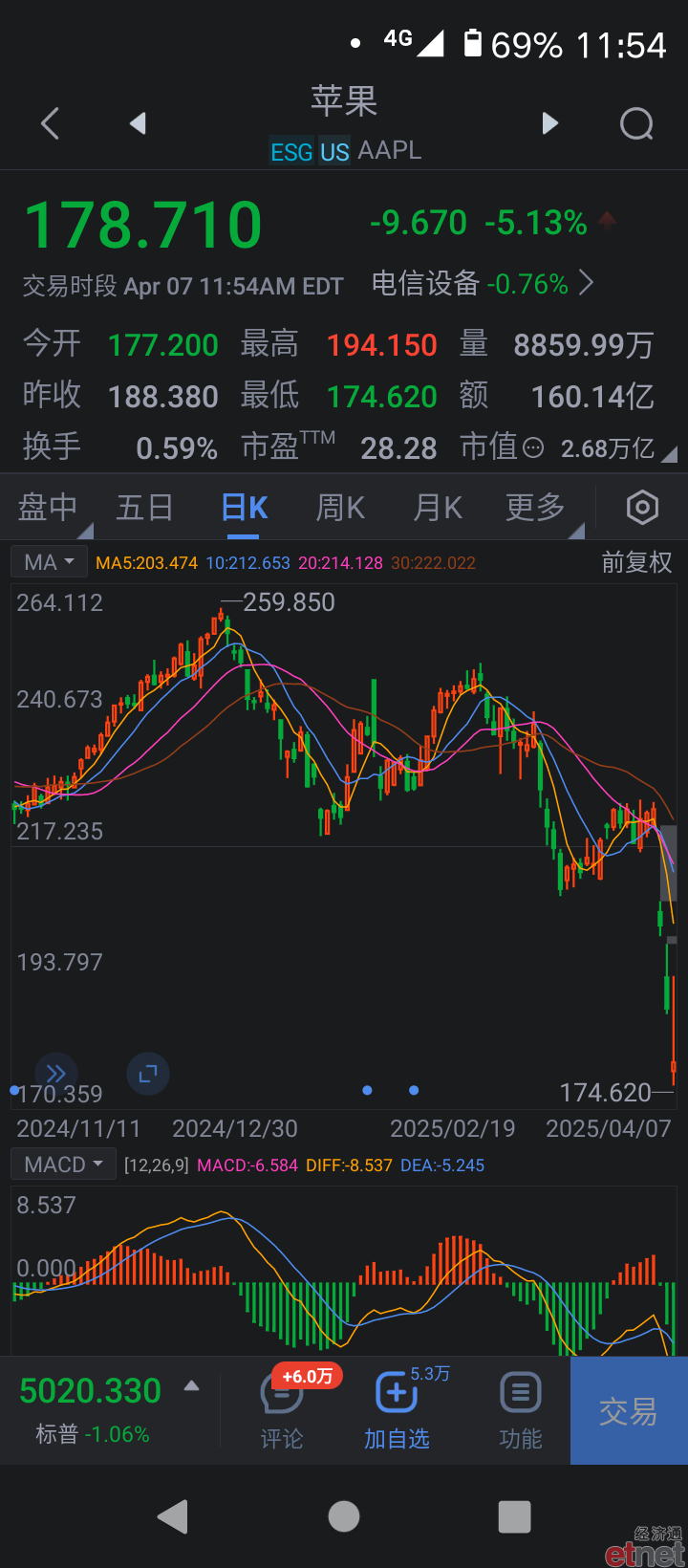
Task: Go back using the top-left arrow
Action: coord(51,123)
